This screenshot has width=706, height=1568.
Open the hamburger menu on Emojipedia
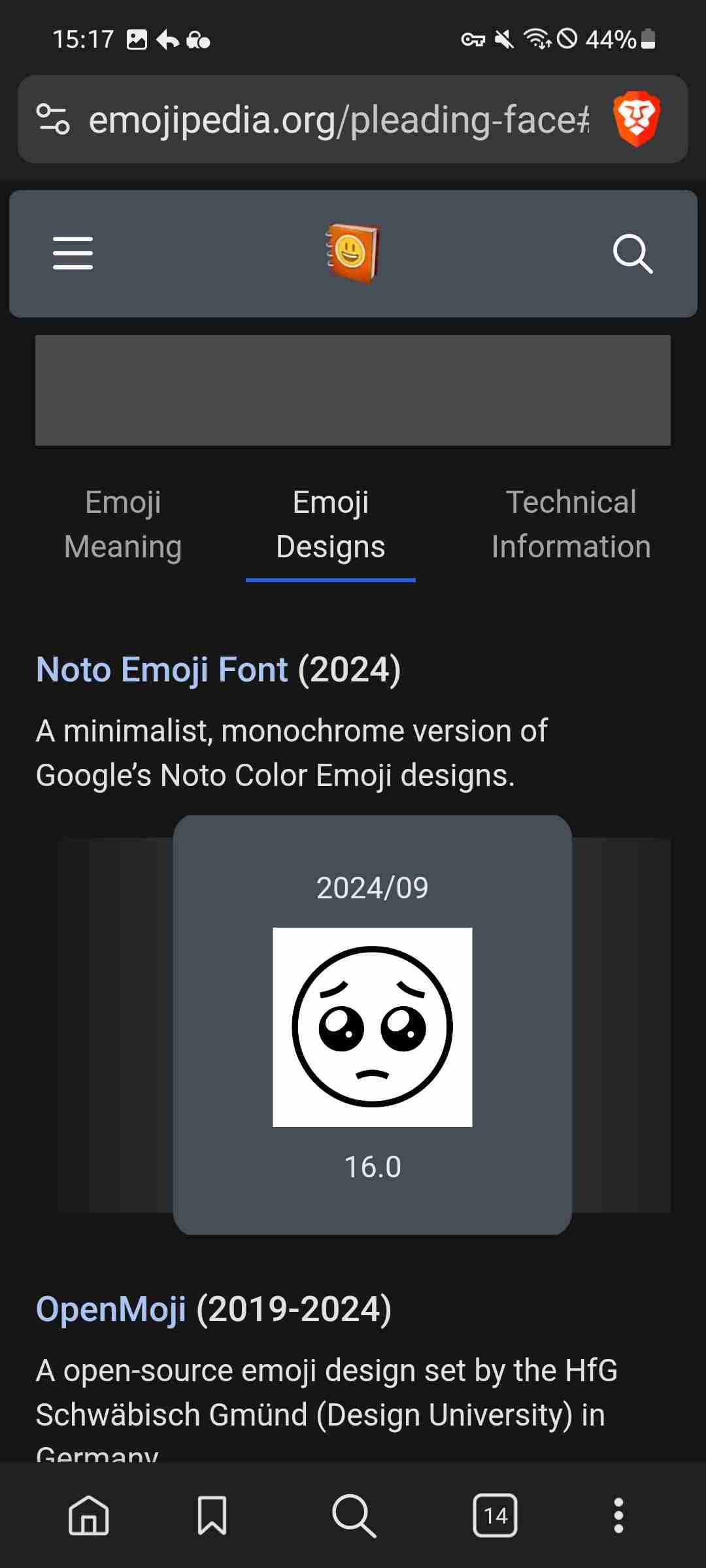(x=73, y=253)
